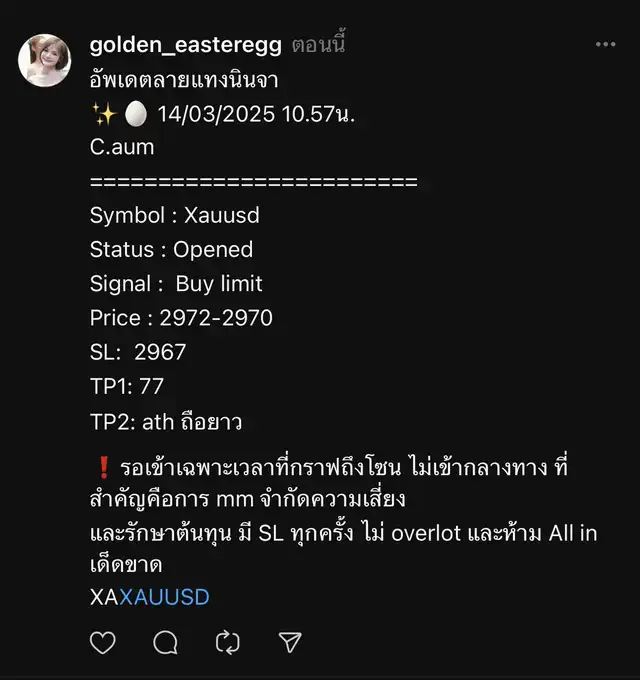Open golden_easteregg's profile picture
Screen dimensions: 640x680
pyautogui.click(x=45, y=60)
